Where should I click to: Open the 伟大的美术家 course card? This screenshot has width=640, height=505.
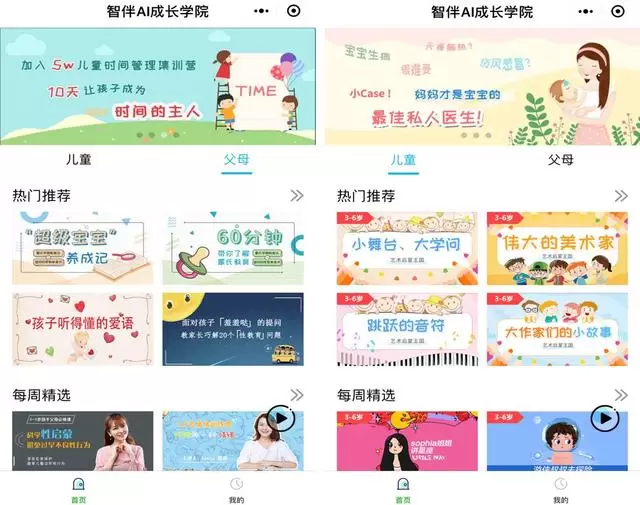tap(557, 248)
